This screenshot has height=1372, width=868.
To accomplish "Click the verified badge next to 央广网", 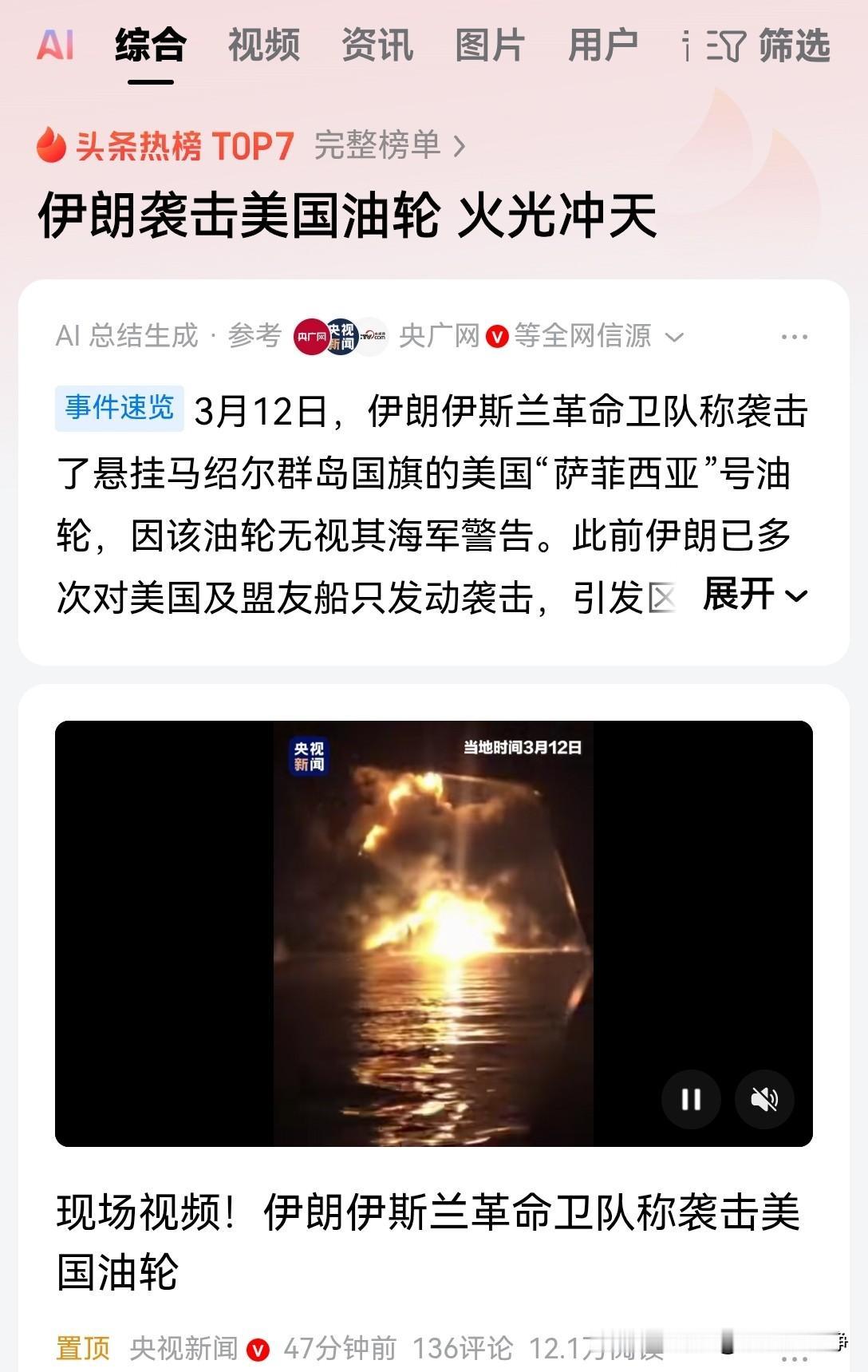I will coord(497,336).
